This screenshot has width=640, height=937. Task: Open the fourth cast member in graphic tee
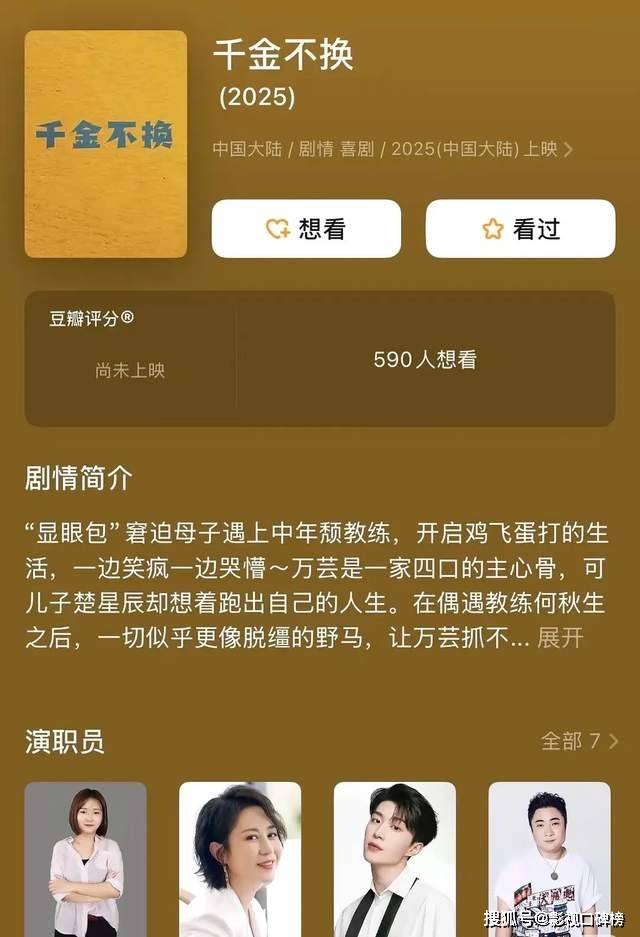pyautogui.click(x=549, y=858)
